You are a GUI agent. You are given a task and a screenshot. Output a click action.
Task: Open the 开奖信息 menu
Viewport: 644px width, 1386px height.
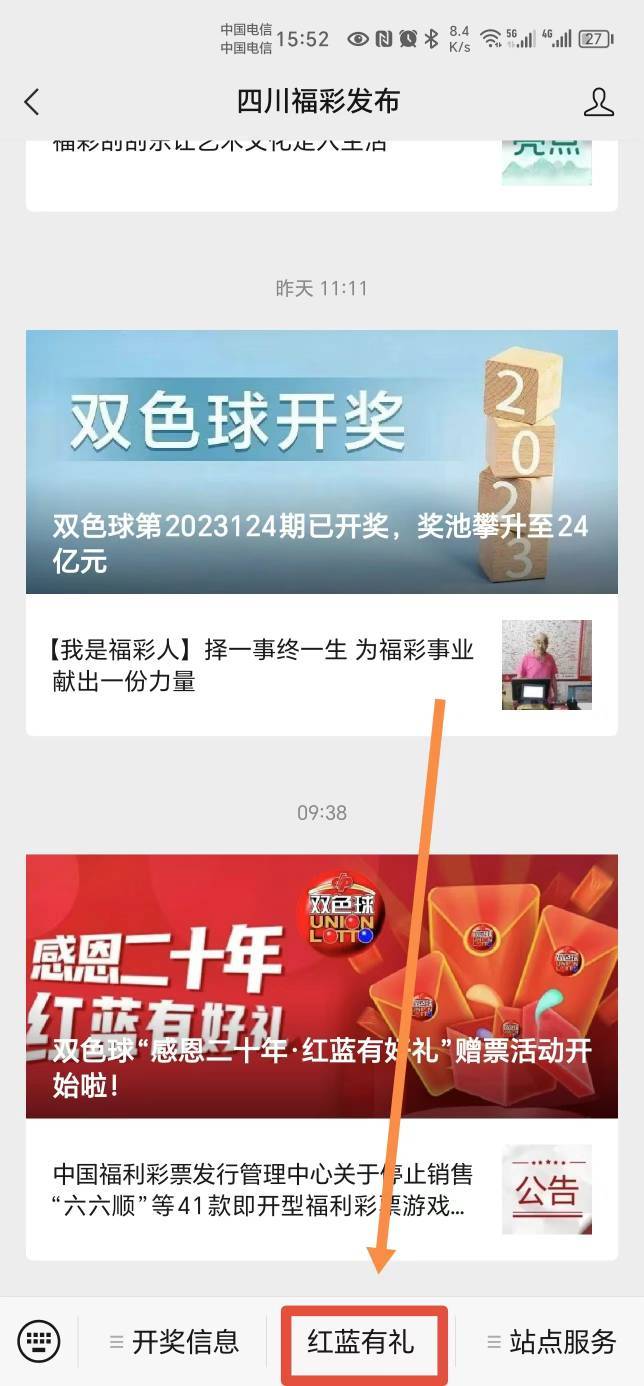174,1341
